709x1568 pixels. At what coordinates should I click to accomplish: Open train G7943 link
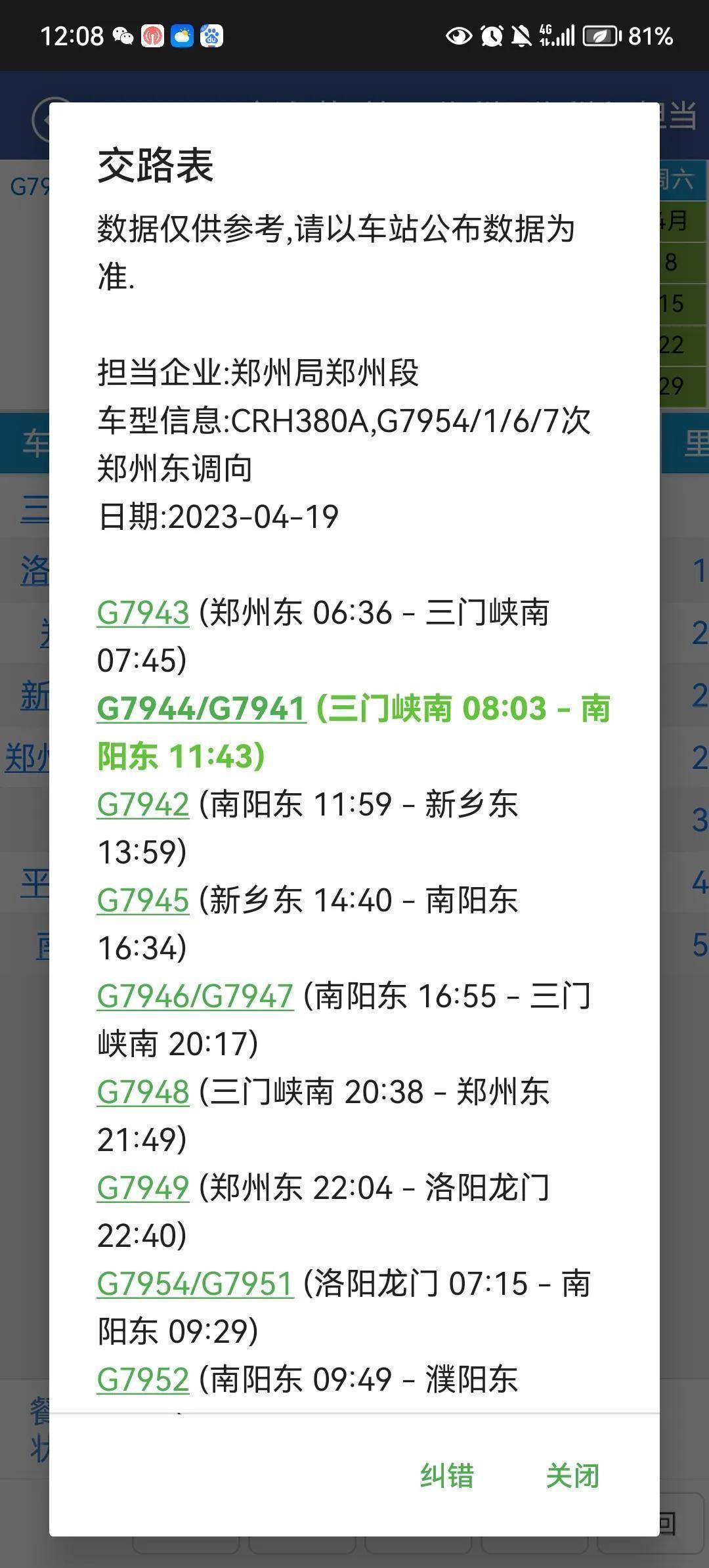click(143, 613)
